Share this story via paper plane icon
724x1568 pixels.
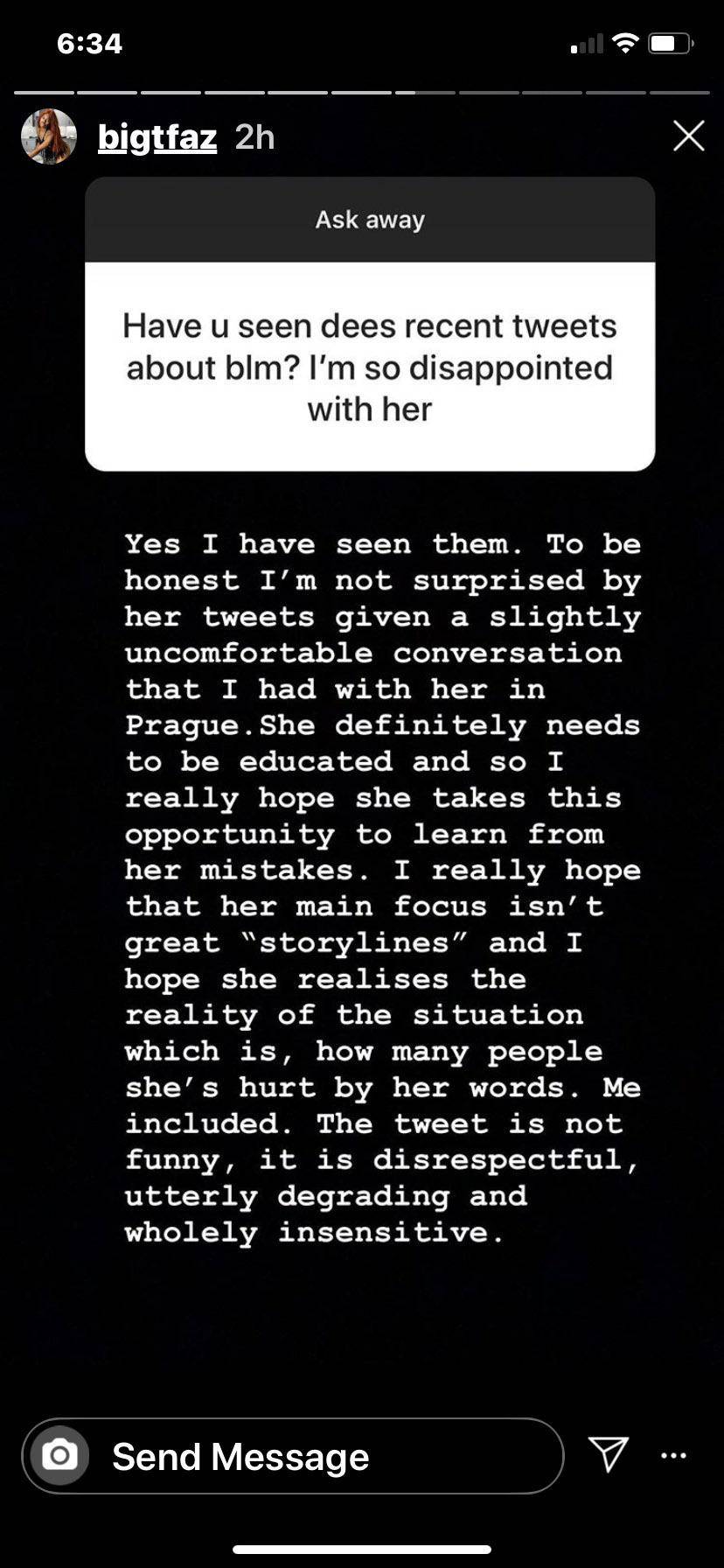(608, 1454)
